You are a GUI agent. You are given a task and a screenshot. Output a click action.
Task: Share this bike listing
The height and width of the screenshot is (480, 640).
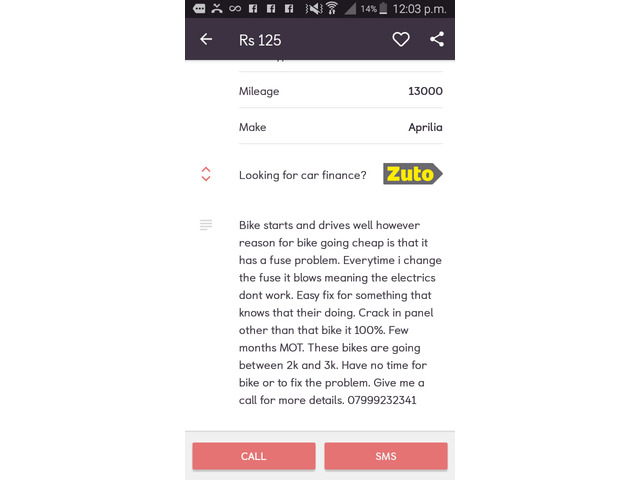(x=437, y=40)
